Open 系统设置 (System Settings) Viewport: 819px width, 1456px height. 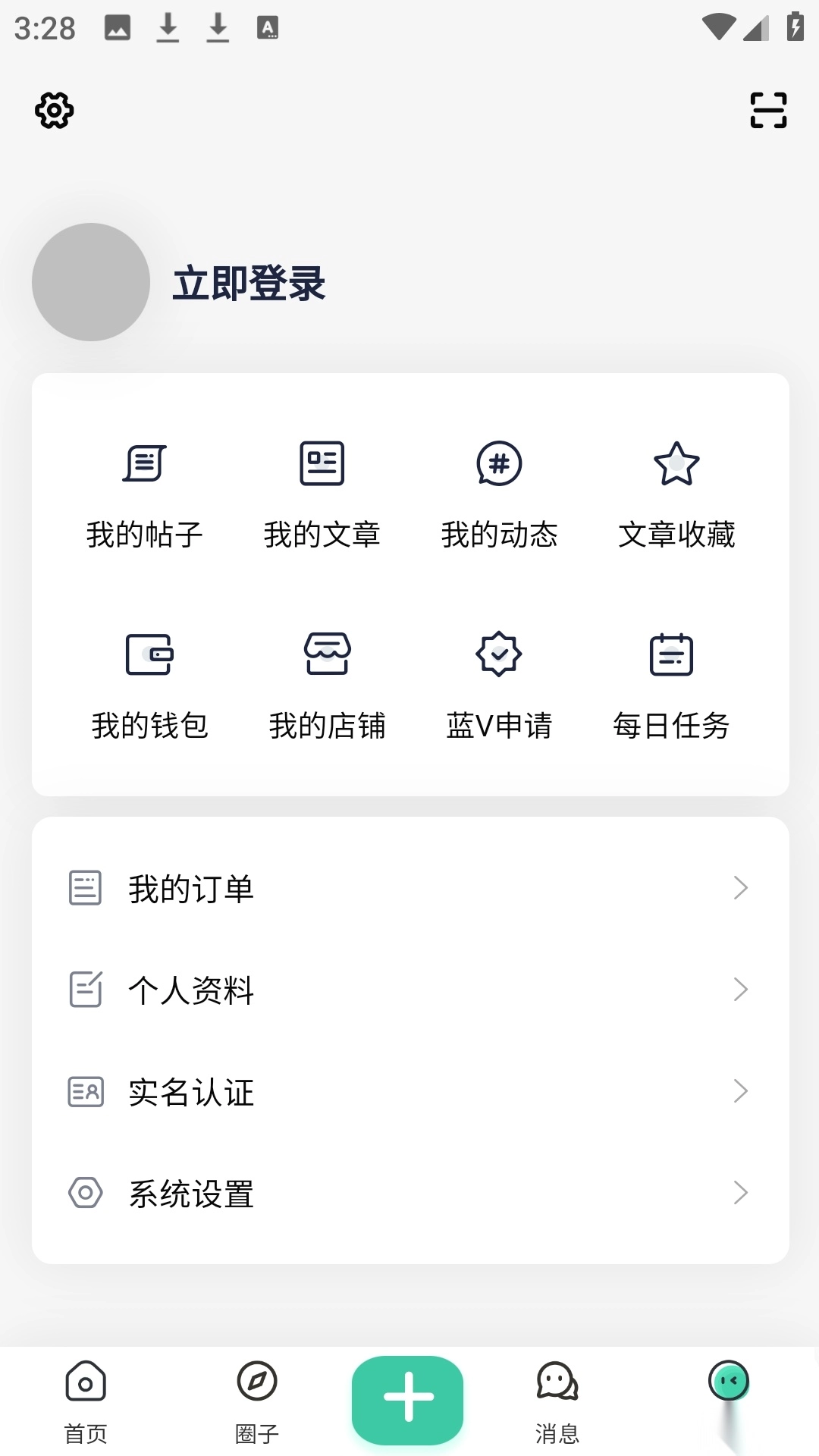[x=409, y=1193]
